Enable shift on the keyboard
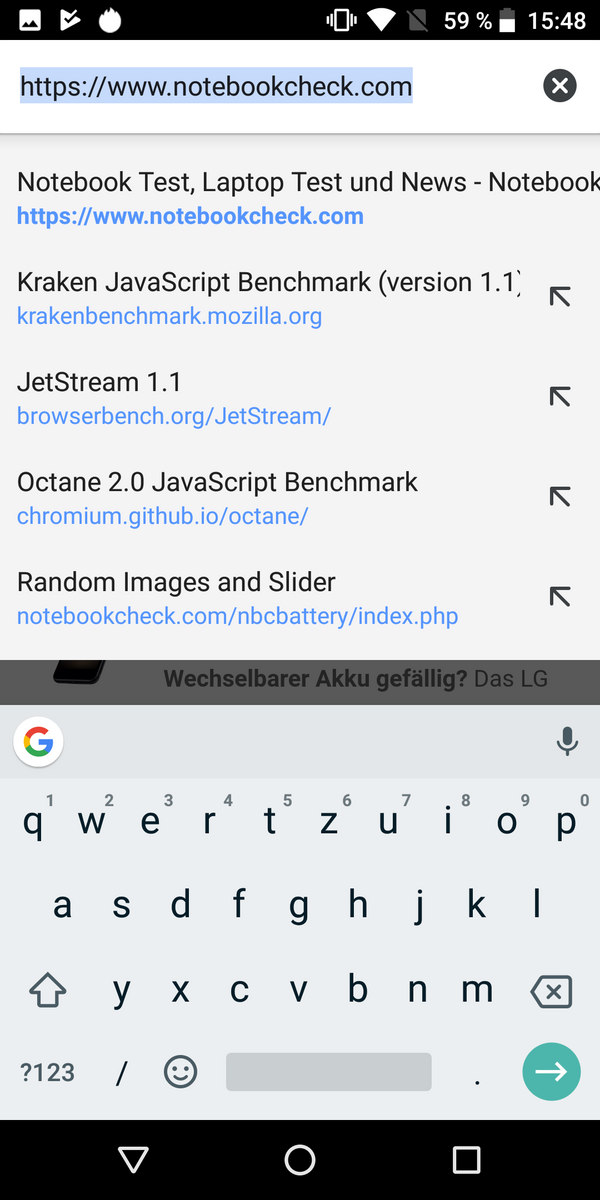 pyautogui.click(x=47, y=992)
